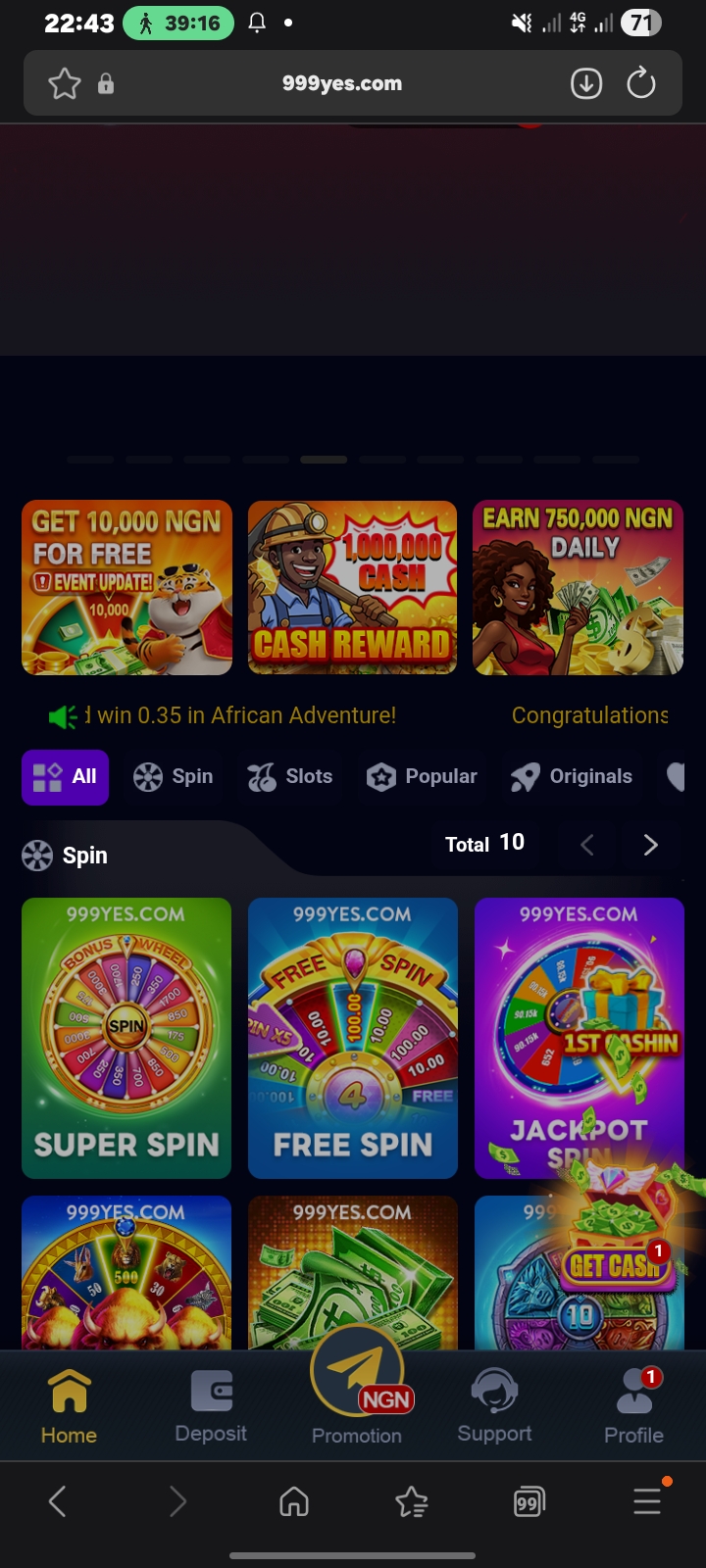Open the browser downloads icon
Viewport: 706px width, 1568px height.
tap(586, 84)
